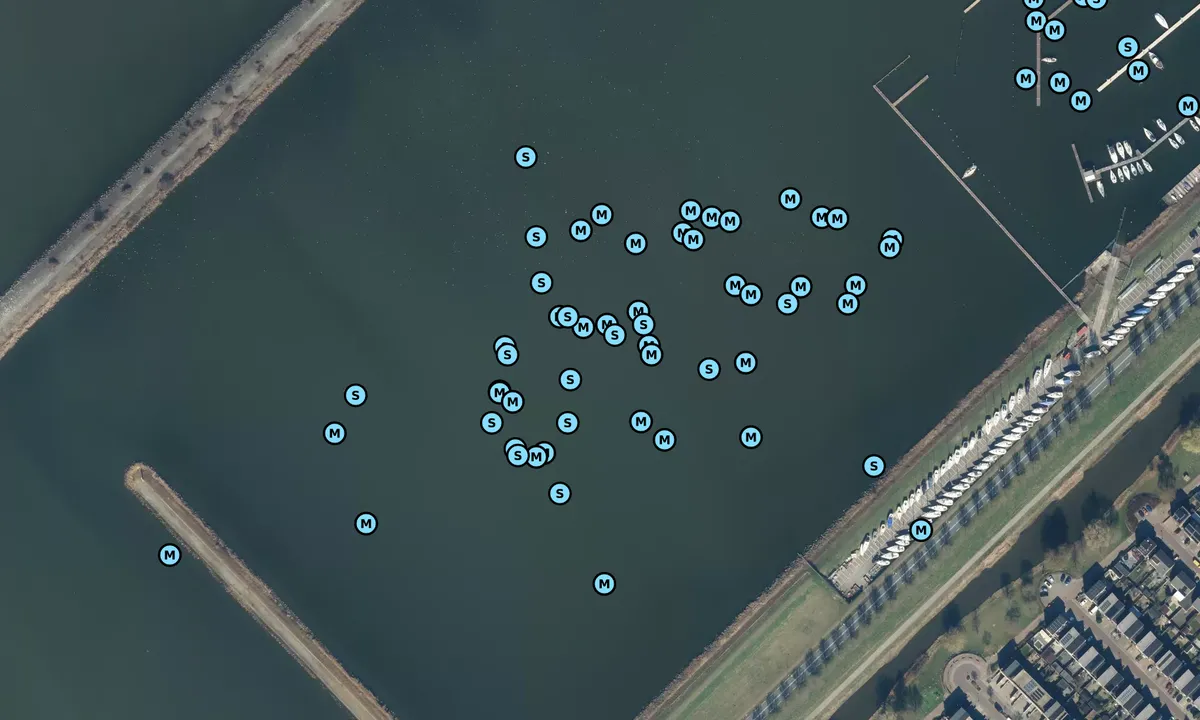Open the southernmost M marker in the basin
Viewport: 1200px width, 720px height.
(x=604, y=584)
